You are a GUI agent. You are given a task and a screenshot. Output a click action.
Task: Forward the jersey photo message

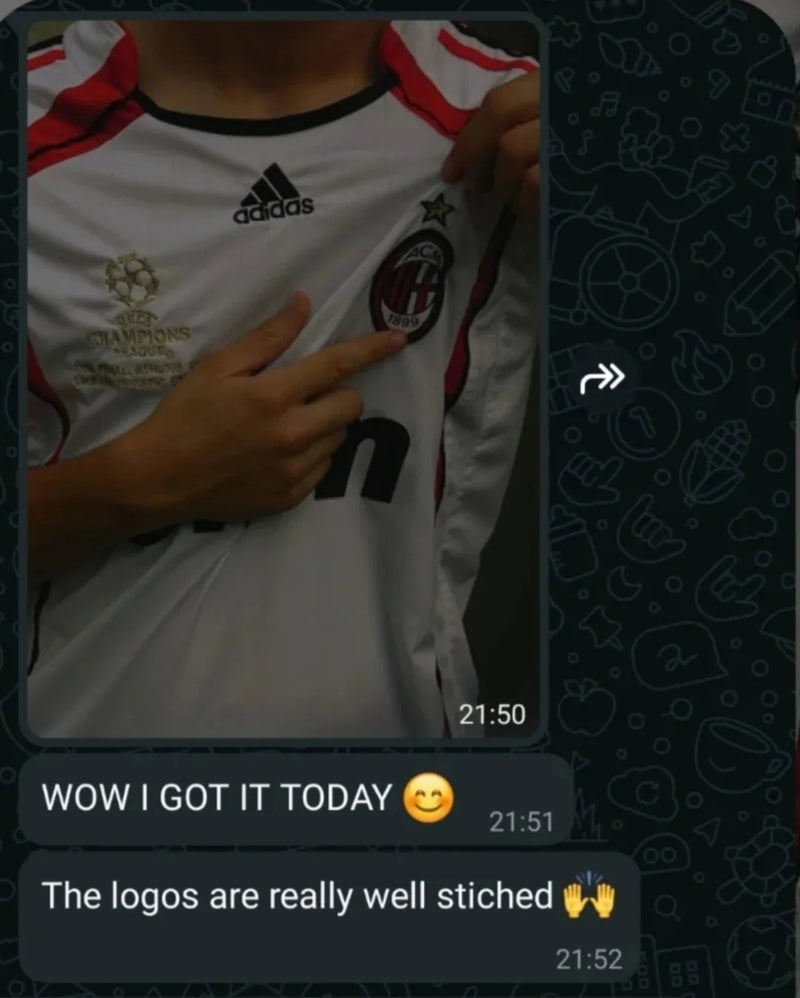point(604,379)
